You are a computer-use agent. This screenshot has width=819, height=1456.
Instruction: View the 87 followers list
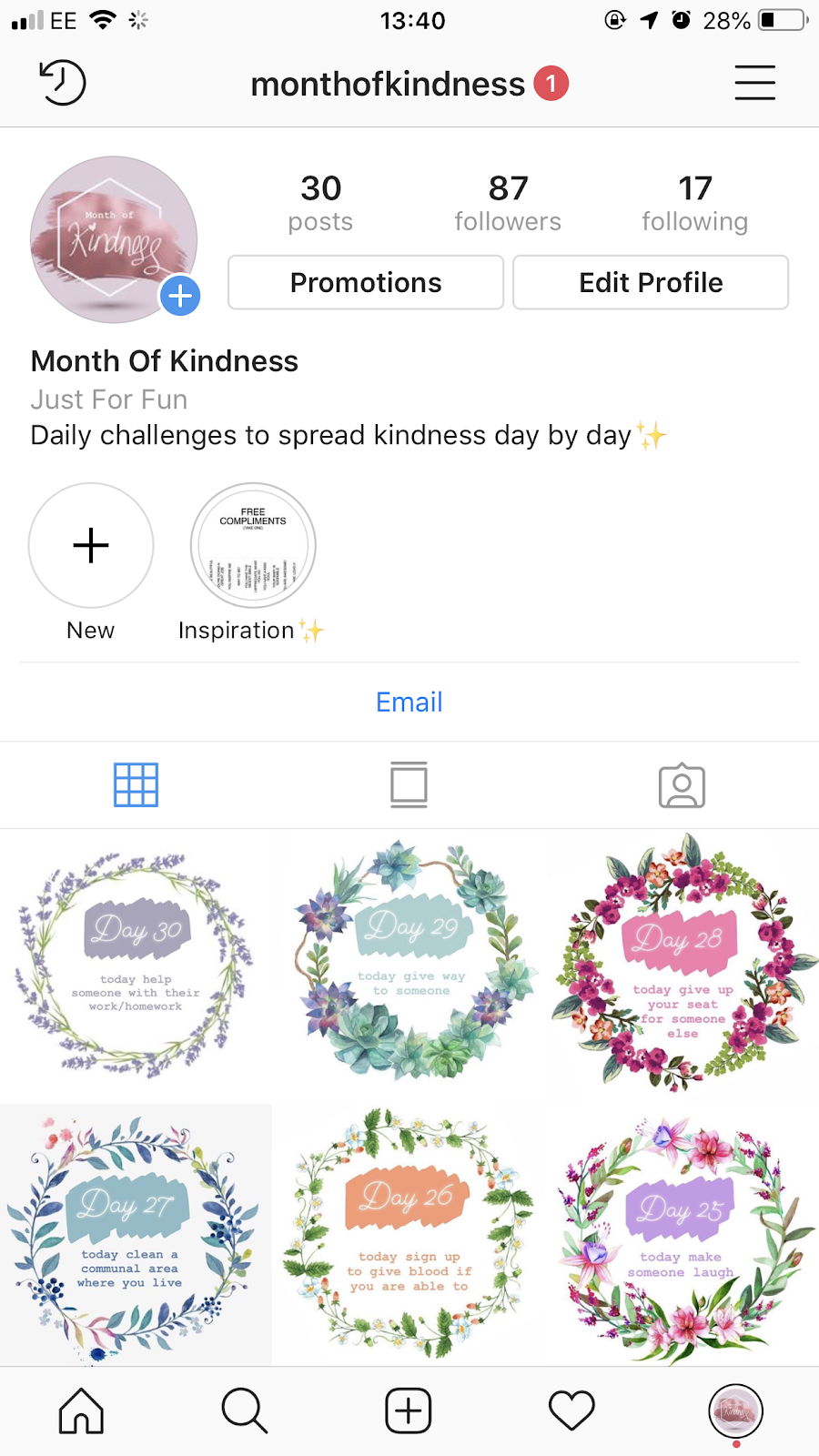pos(508,204)
